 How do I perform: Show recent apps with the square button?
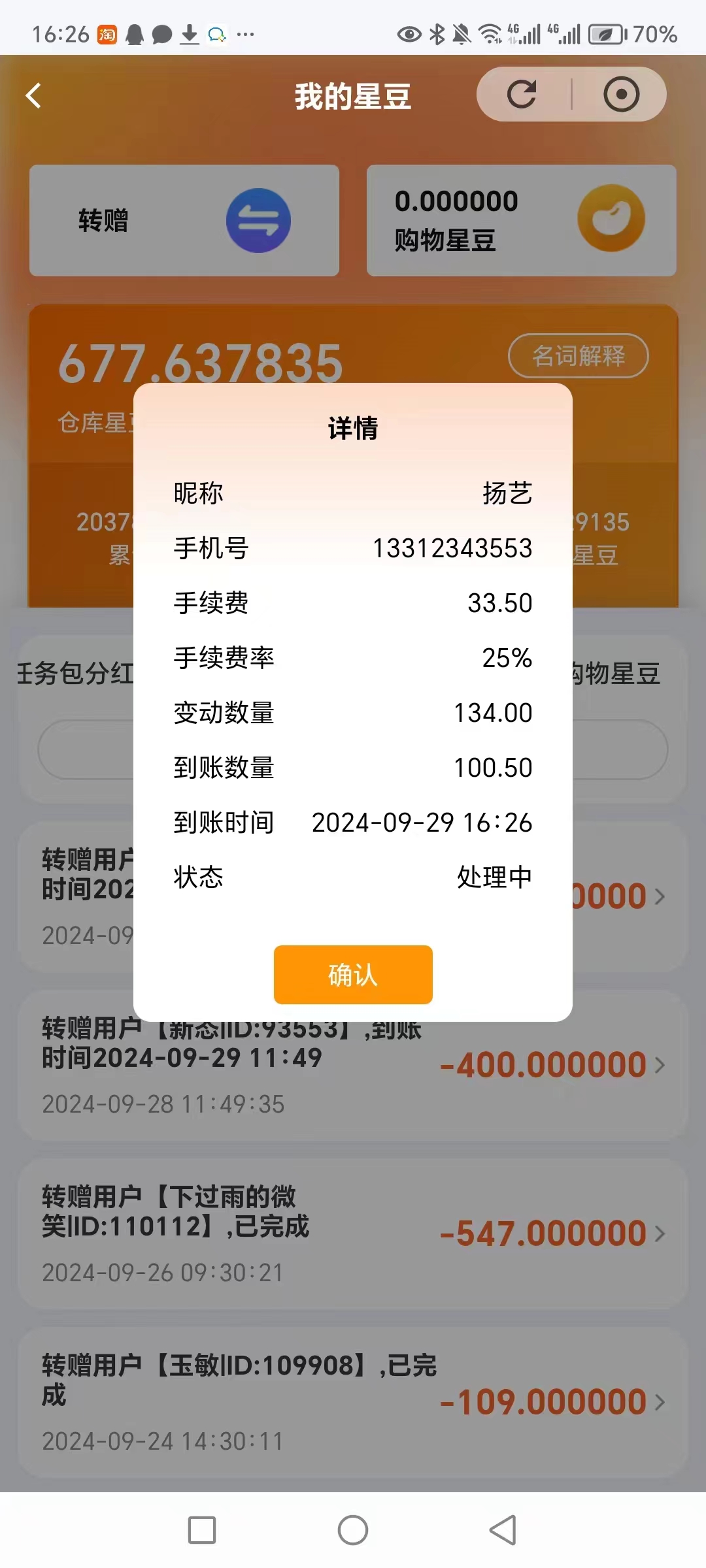tap(202, 1530)
